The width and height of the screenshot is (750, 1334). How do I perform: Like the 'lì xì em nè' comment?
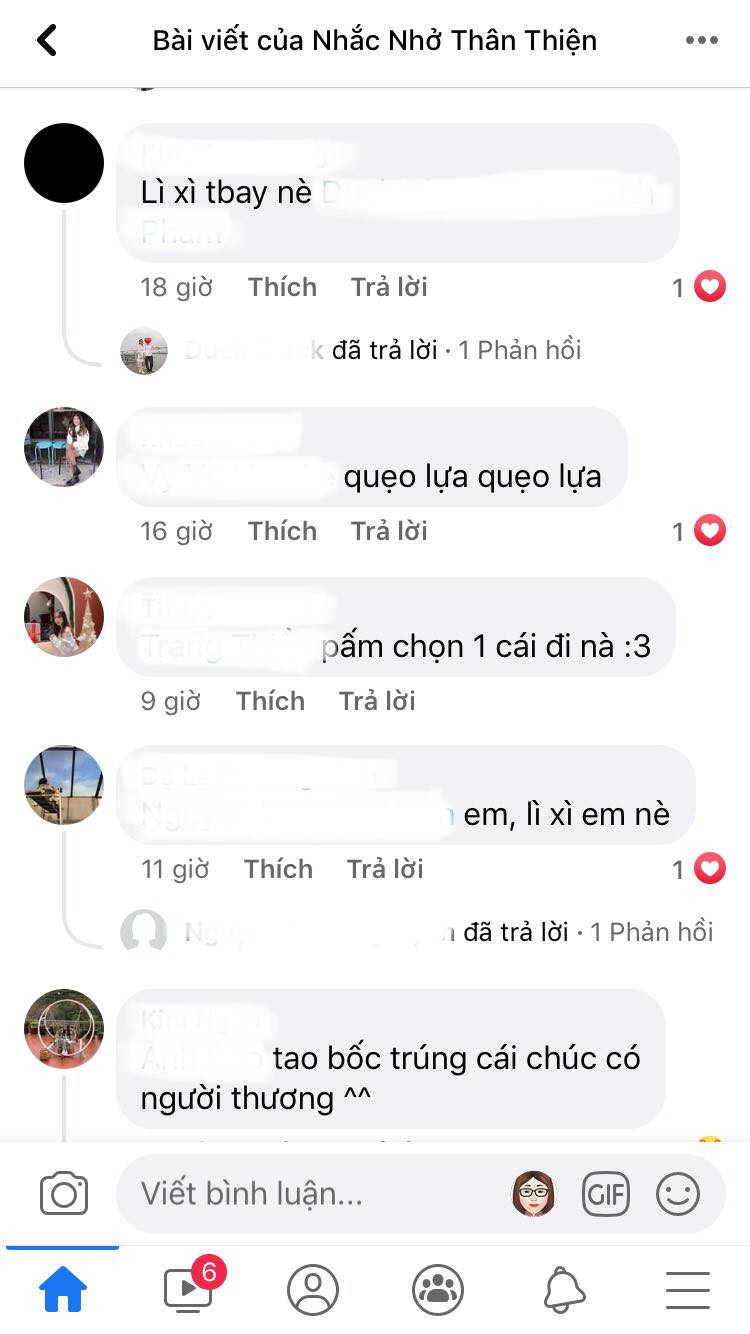278,869
